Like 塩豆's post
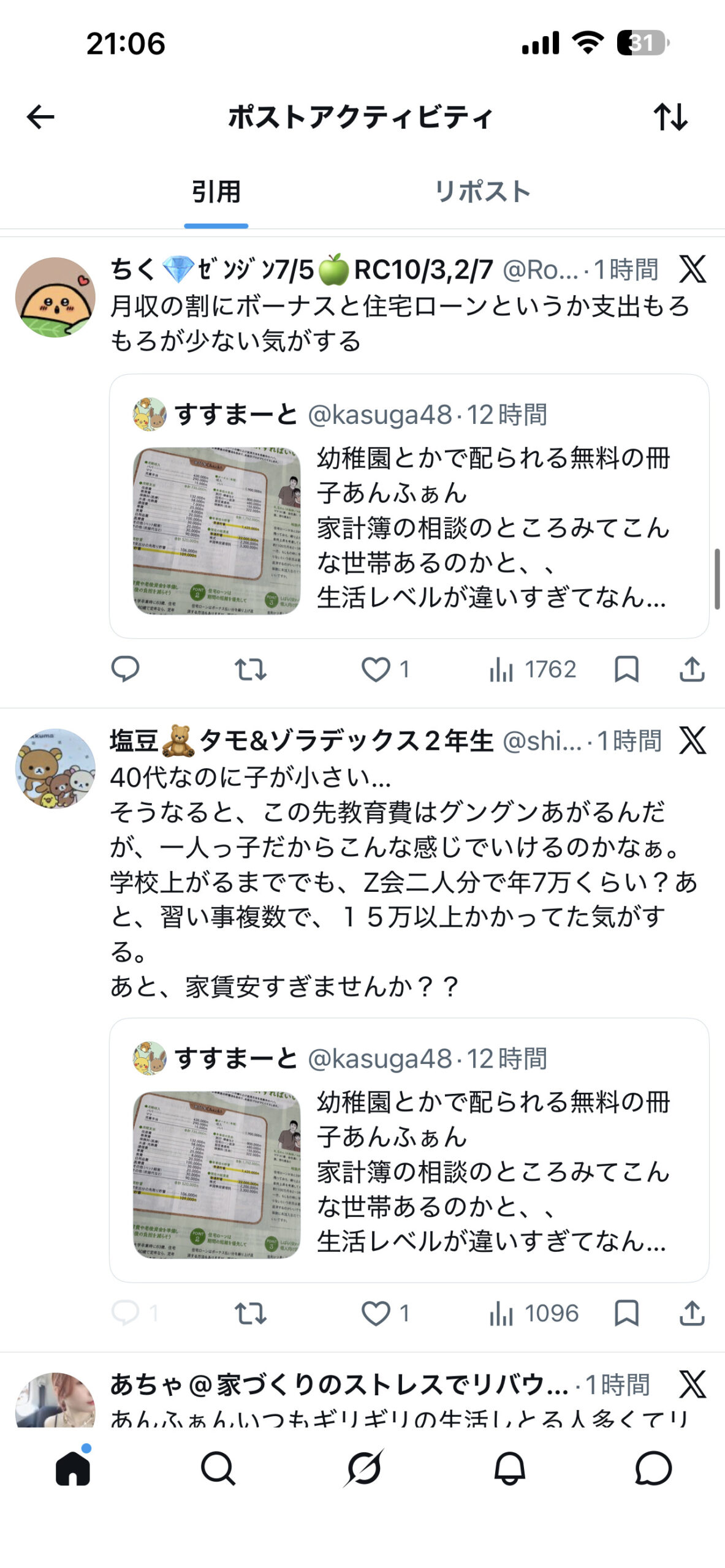The height and width of the screenshot is (1568, 725). [x=385, y=1313]
